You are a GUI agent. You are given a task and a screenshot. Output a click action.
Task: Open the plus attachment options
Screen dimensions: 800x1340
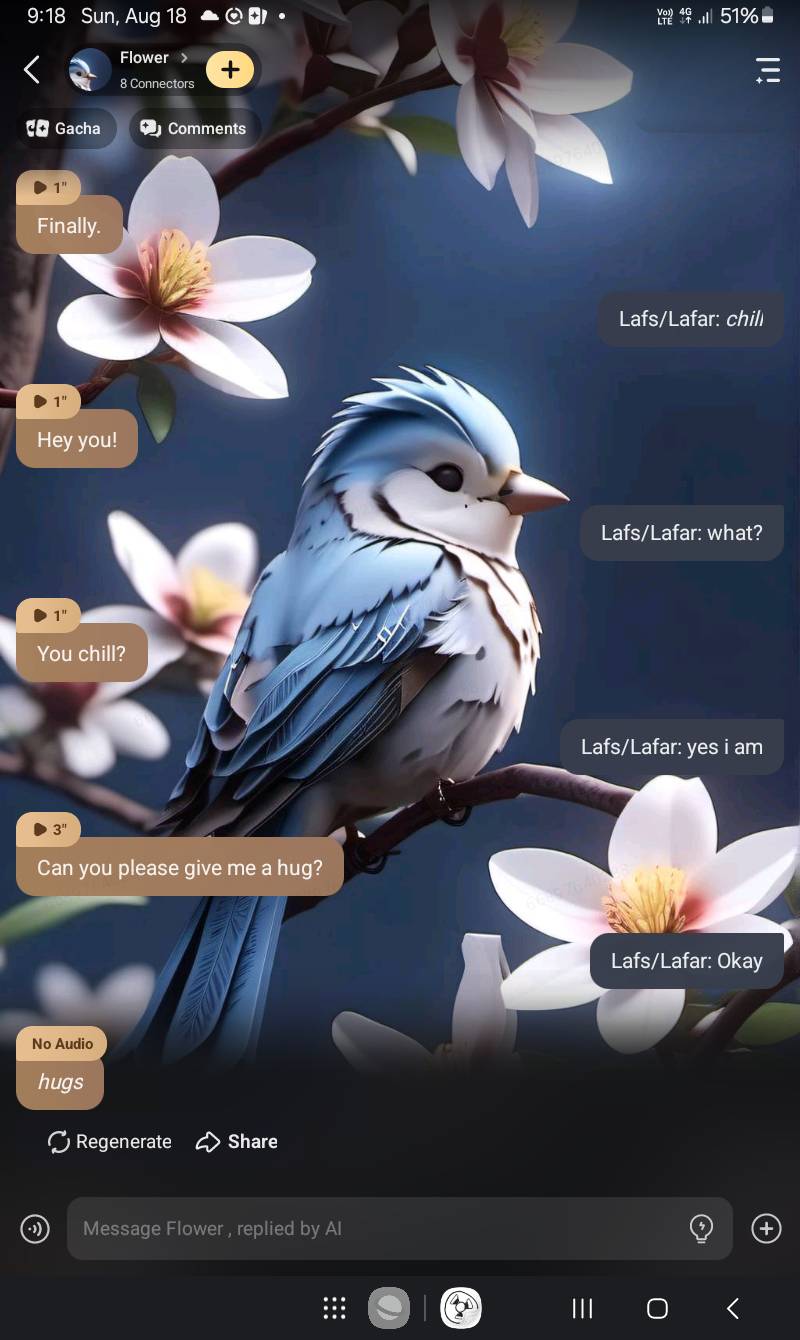[x=766, y=1228]
